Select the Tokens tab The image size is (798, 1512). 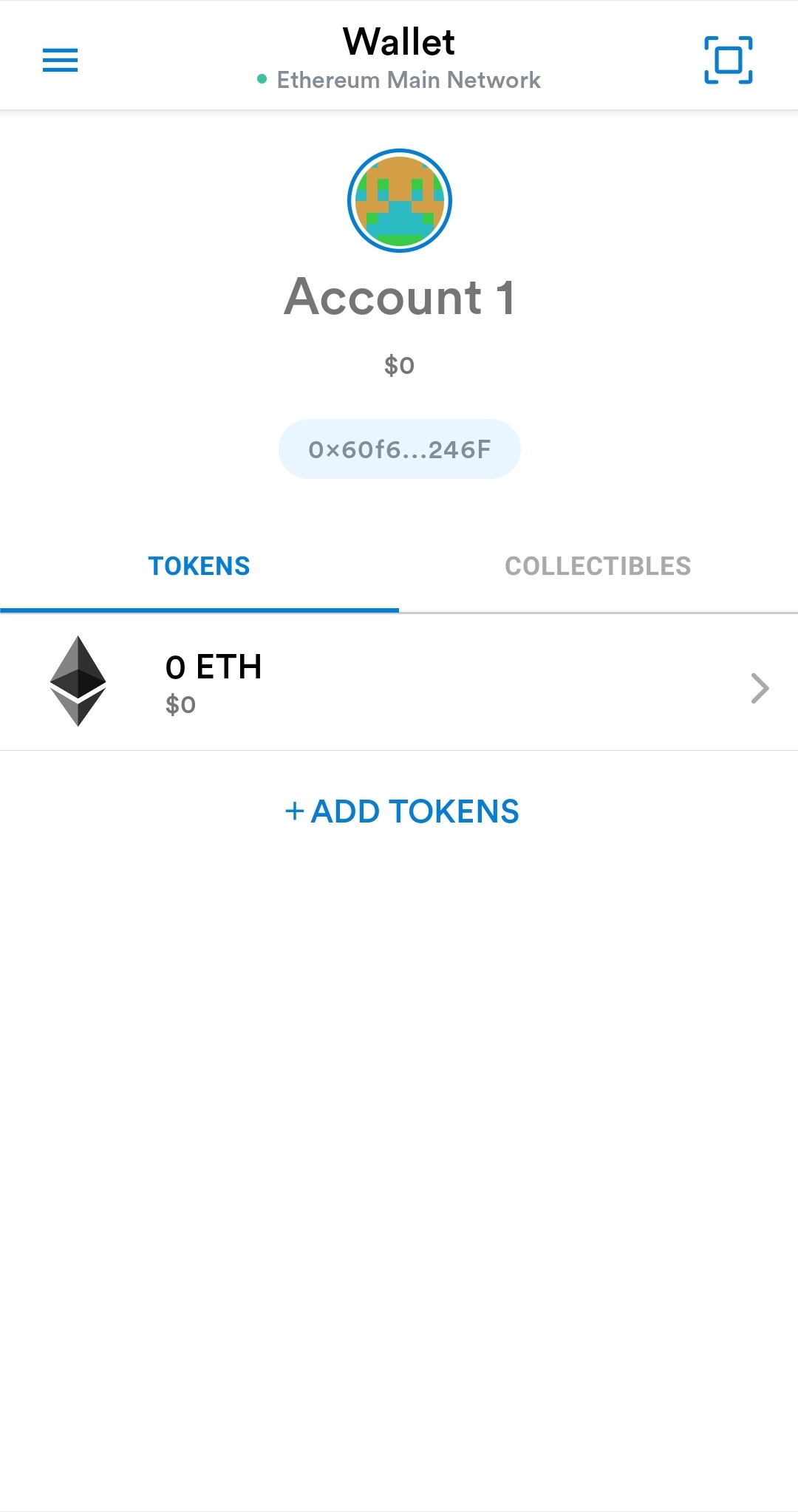pos(199,566)
